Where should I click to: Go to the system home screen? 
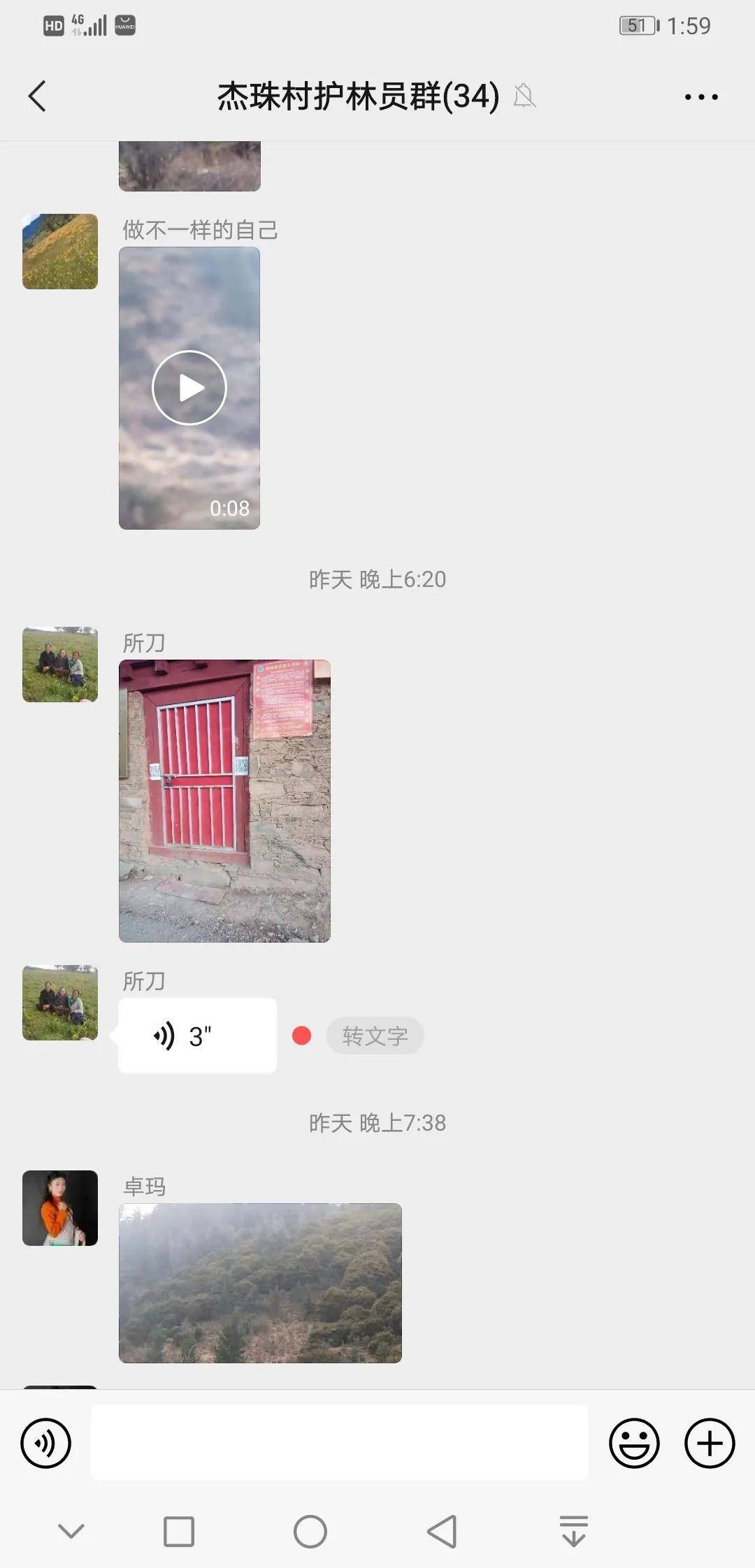[310, 1532]
